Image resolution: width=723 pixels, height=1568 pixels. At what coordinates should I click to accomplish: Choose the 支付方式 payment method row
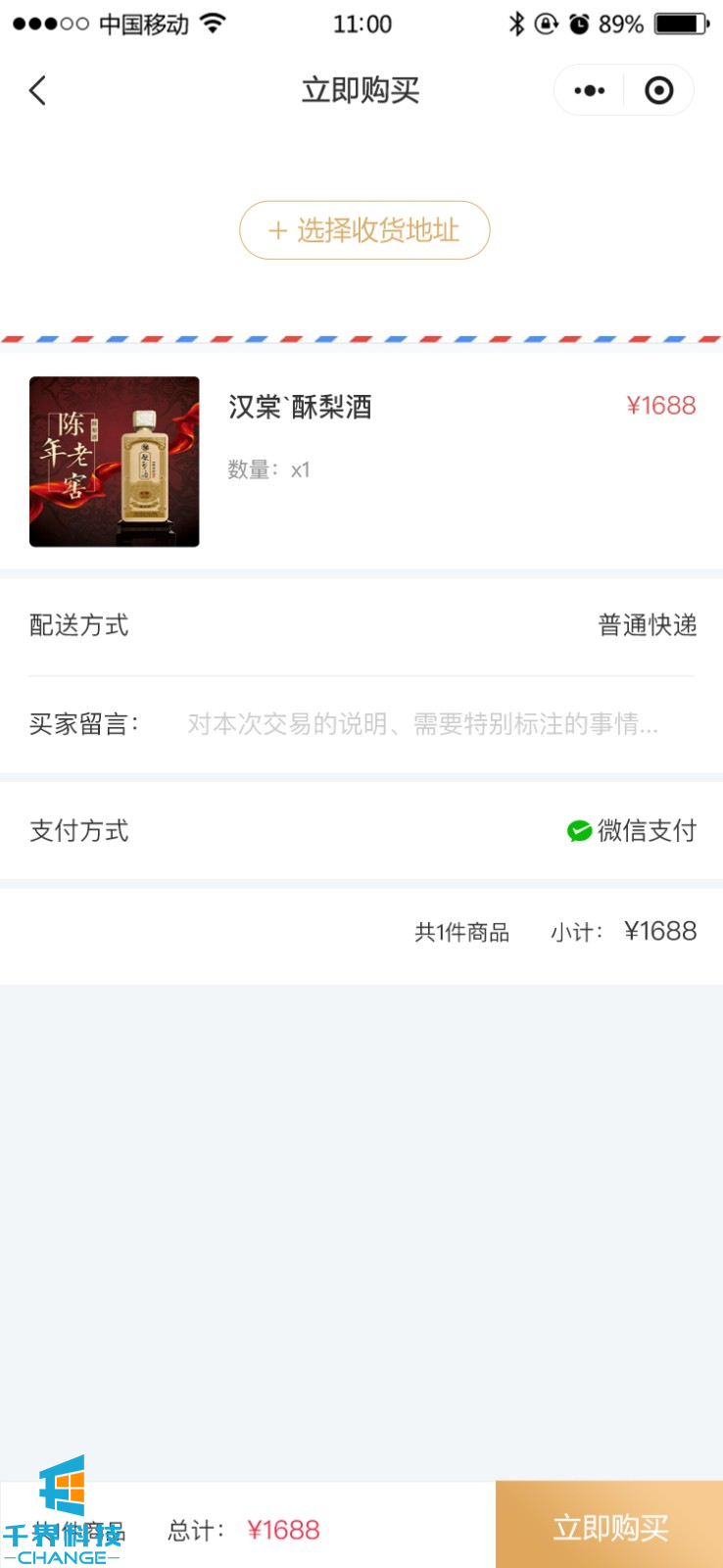coord(361,831)
